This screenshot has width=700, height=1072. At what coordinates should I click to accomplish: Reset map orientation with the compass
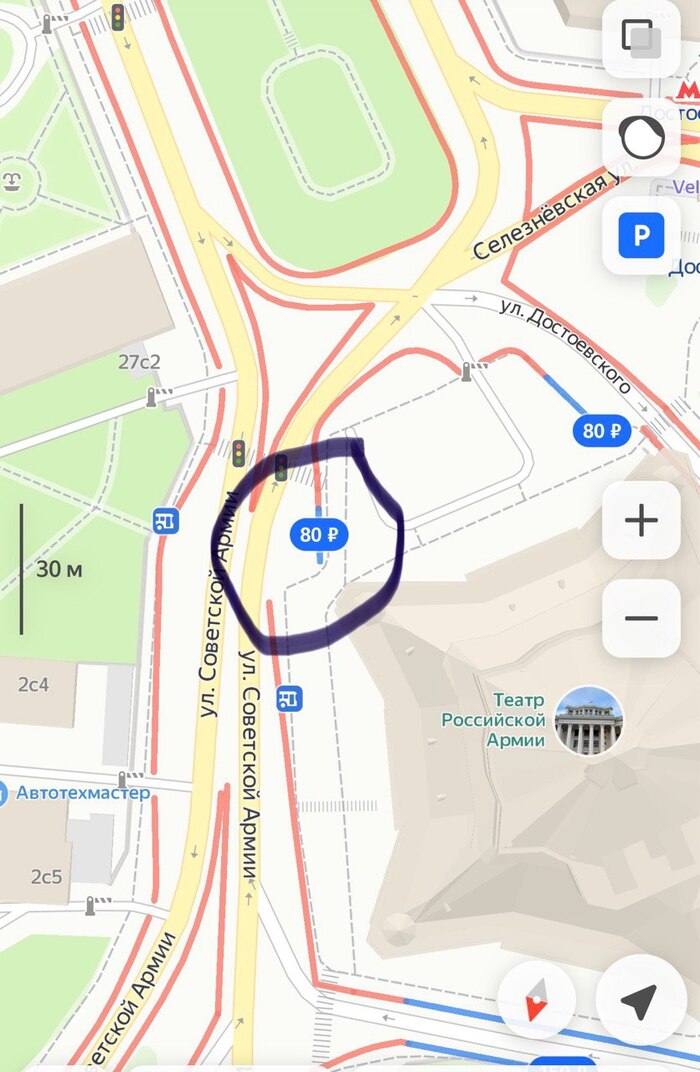(x=537, y=1001)
